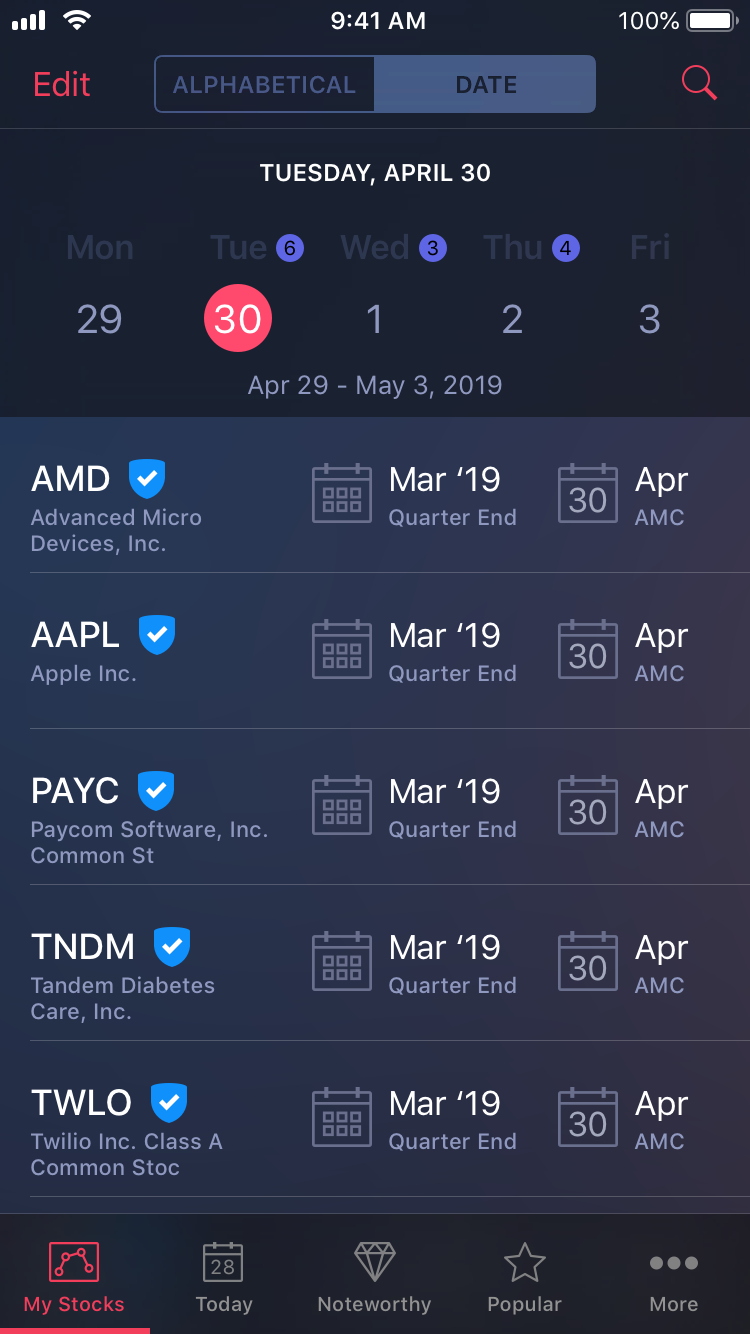Viewport: 750px width, 1334px height.
Task: Tap the Edit button
Action: (x=61, y=84)
